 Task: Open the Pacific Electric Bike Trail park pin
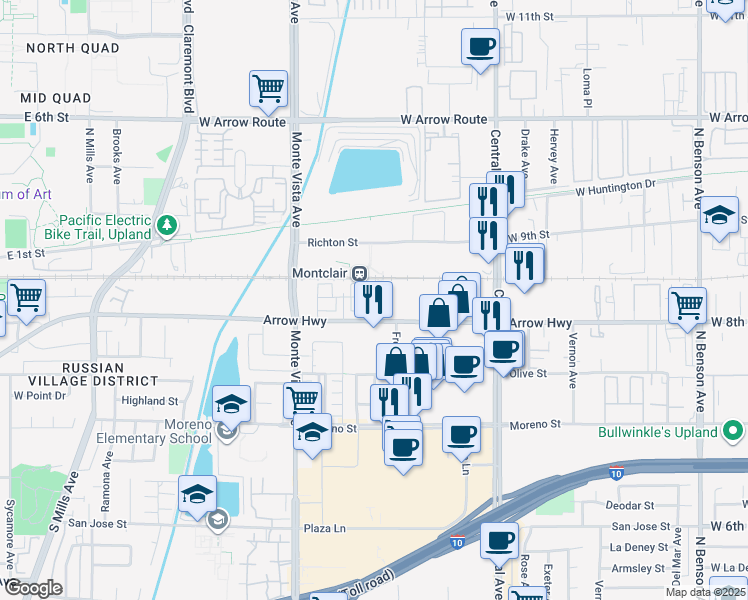coord(169,228)
